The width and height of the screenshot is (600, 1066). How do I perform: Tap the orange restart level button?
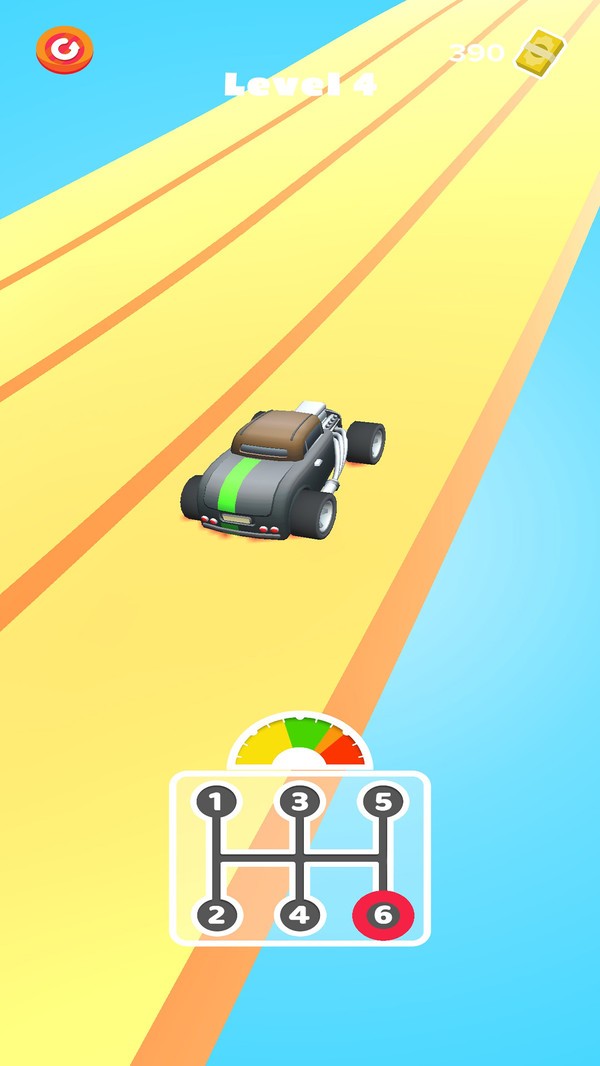click(65, 49)
